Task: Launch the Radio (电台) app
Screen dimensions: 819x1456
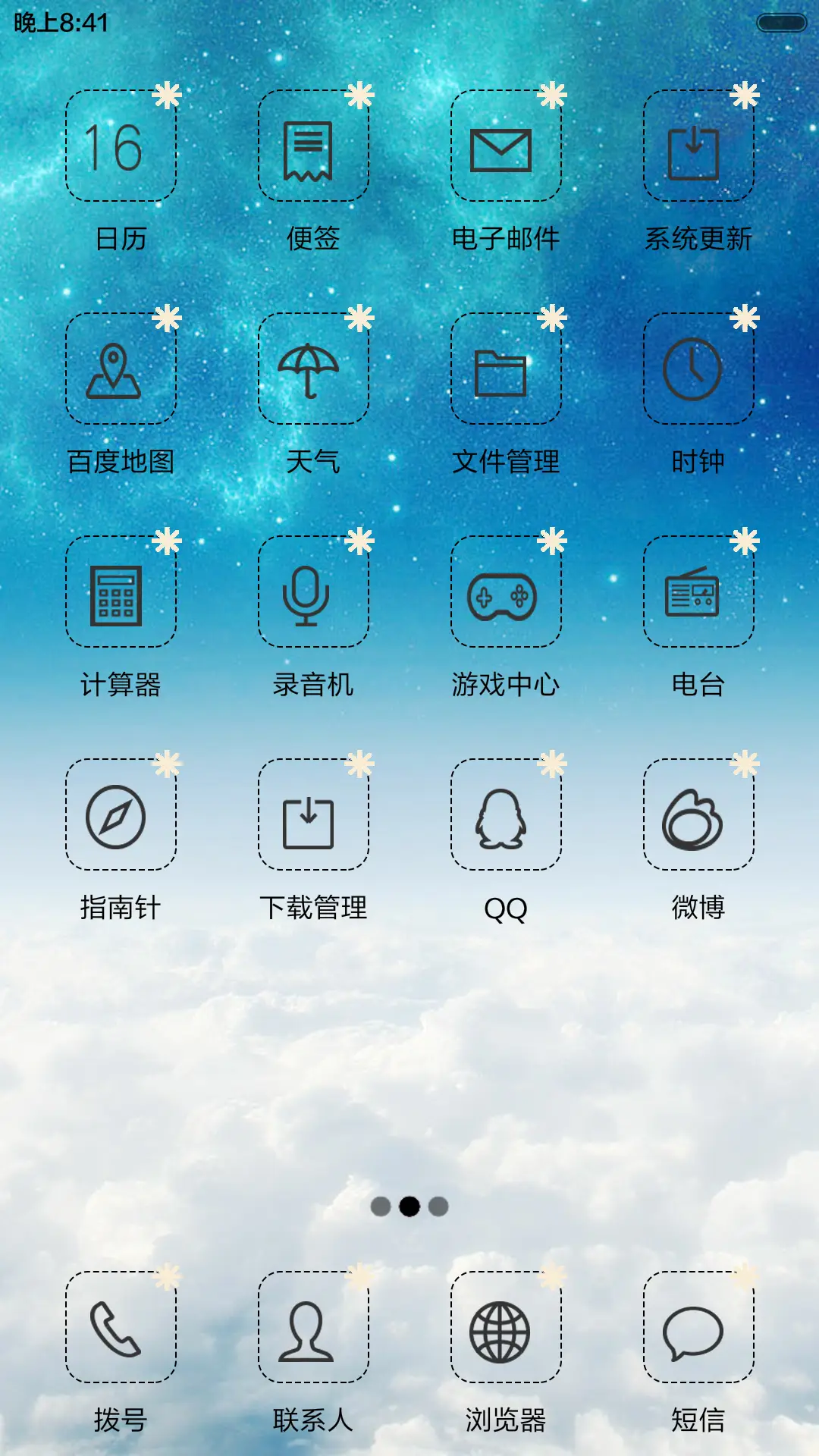Action: (697, 594)
